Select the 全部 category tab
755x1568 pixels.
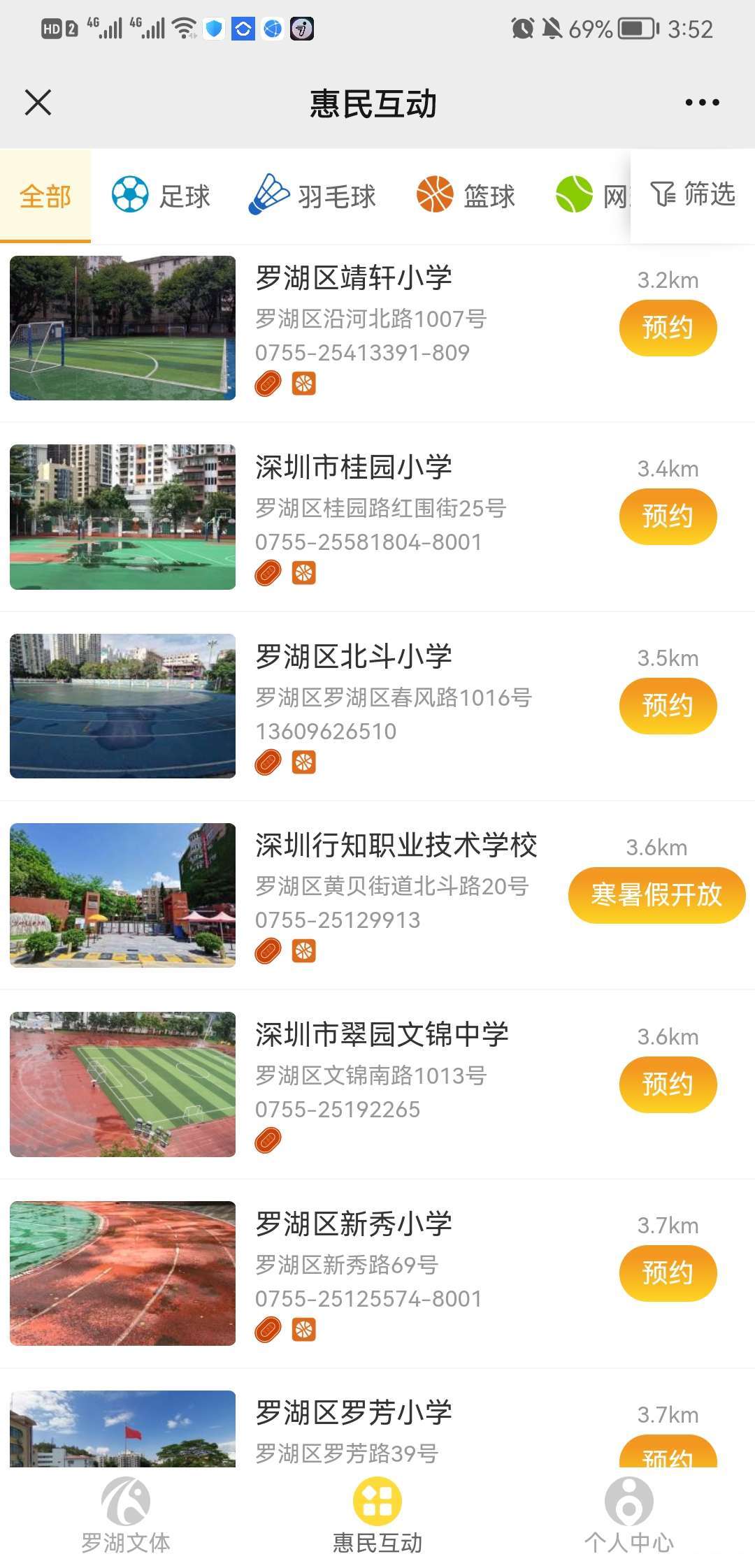point(45,196)
